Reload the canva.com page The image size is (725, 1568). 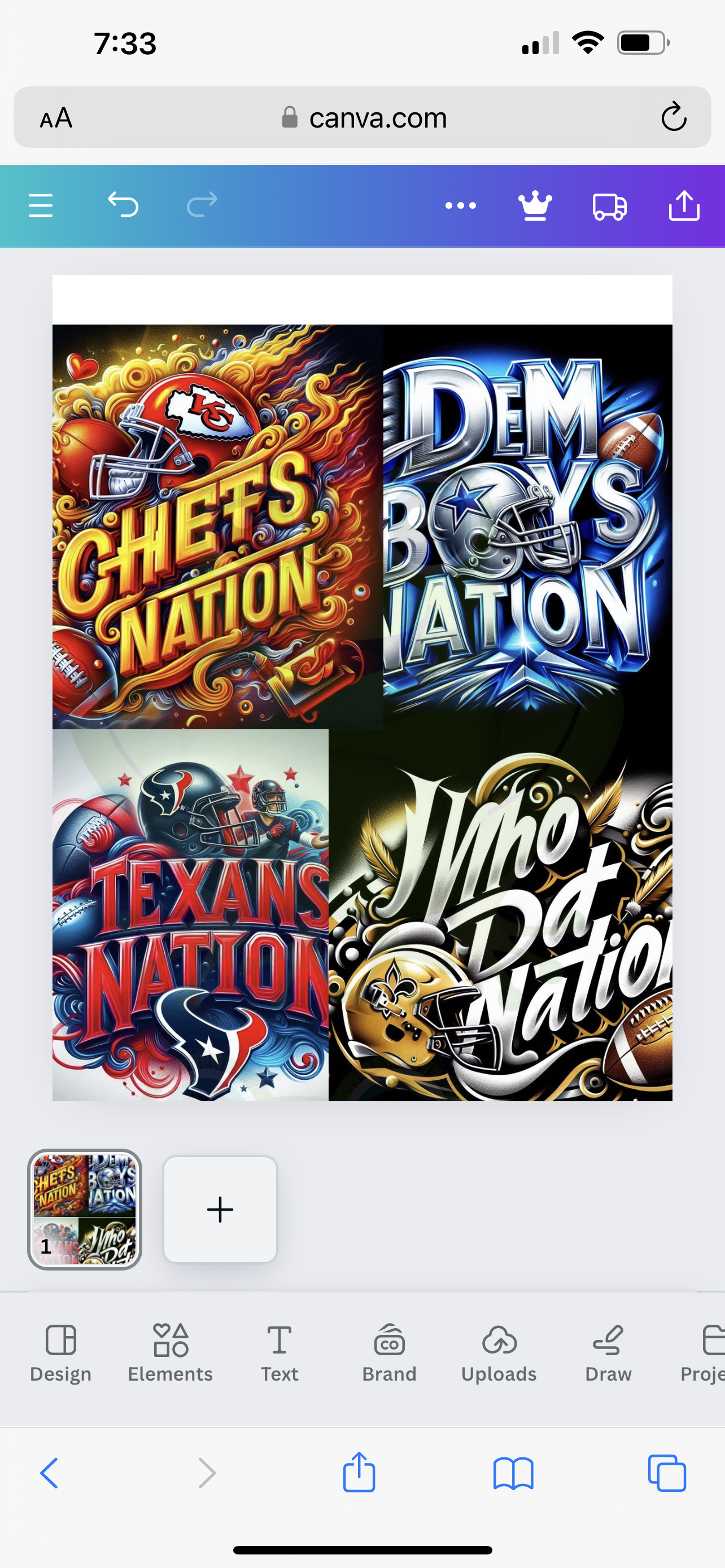click(x=673, y=117)
